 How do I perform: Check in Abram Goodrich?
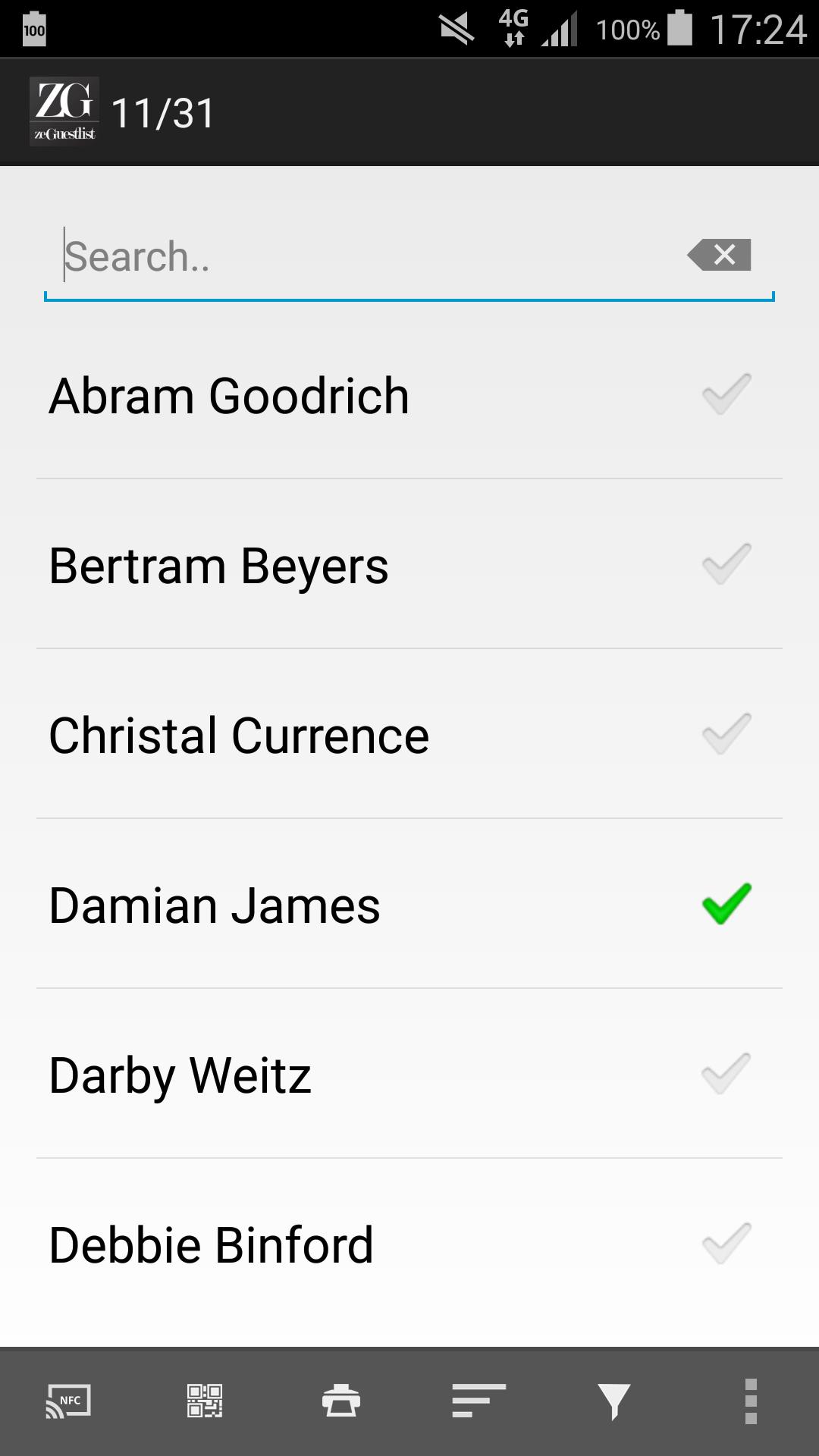click(726, 395)
